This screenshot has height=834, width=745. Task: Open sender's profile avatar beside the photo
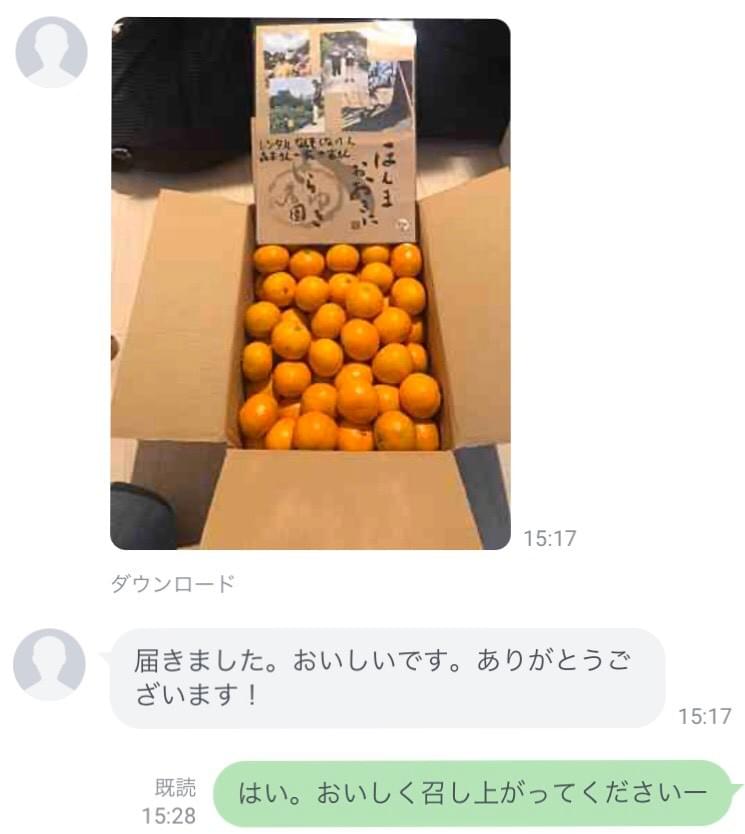pyautogui.click(x=52, y=52)
